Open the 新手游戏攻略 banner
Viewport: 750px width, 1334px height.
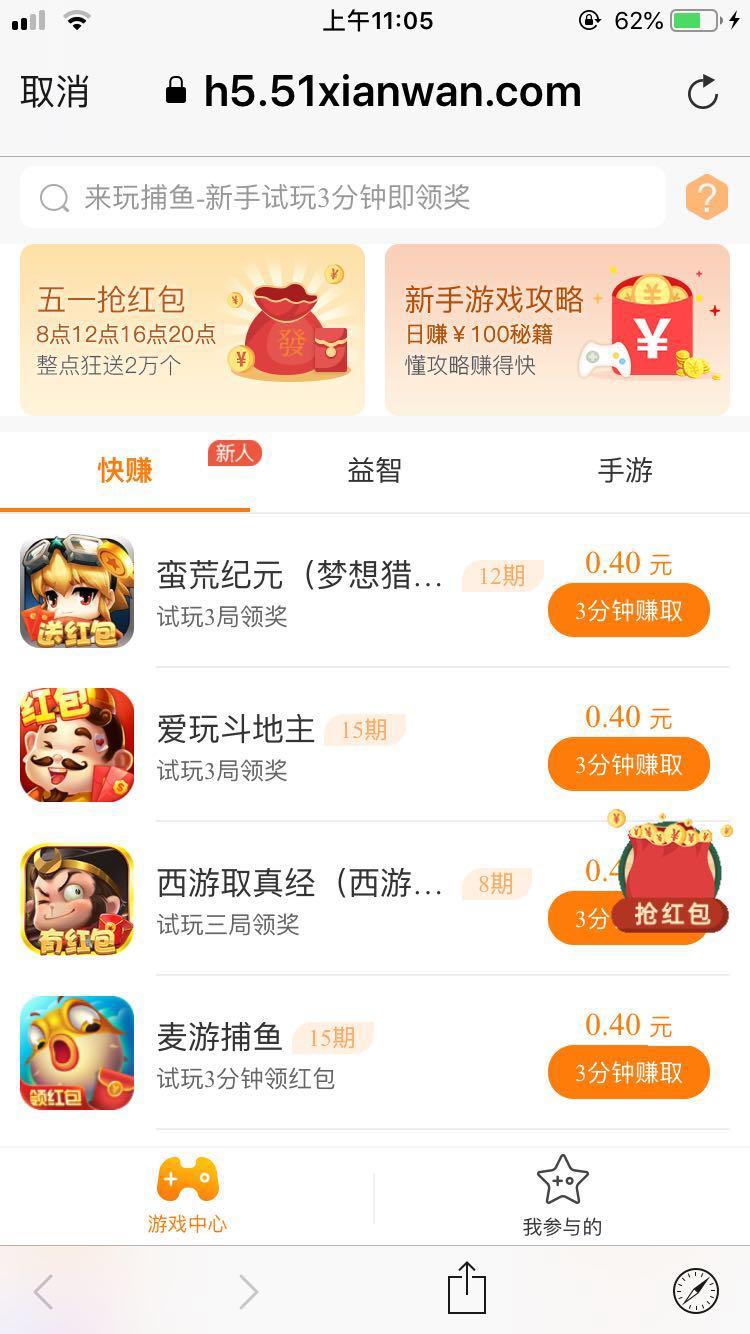[557, 330]
